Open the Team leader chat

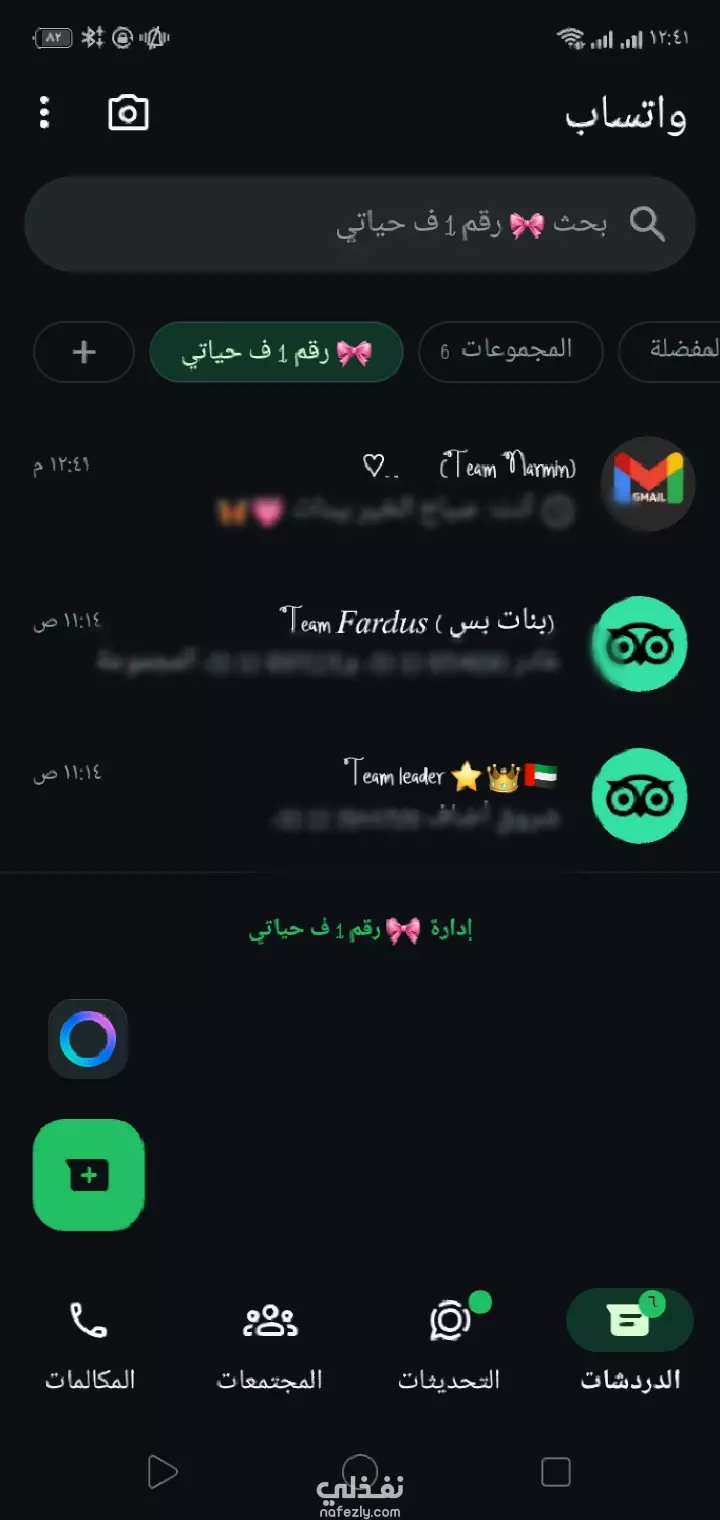click(x=400, y=795)
